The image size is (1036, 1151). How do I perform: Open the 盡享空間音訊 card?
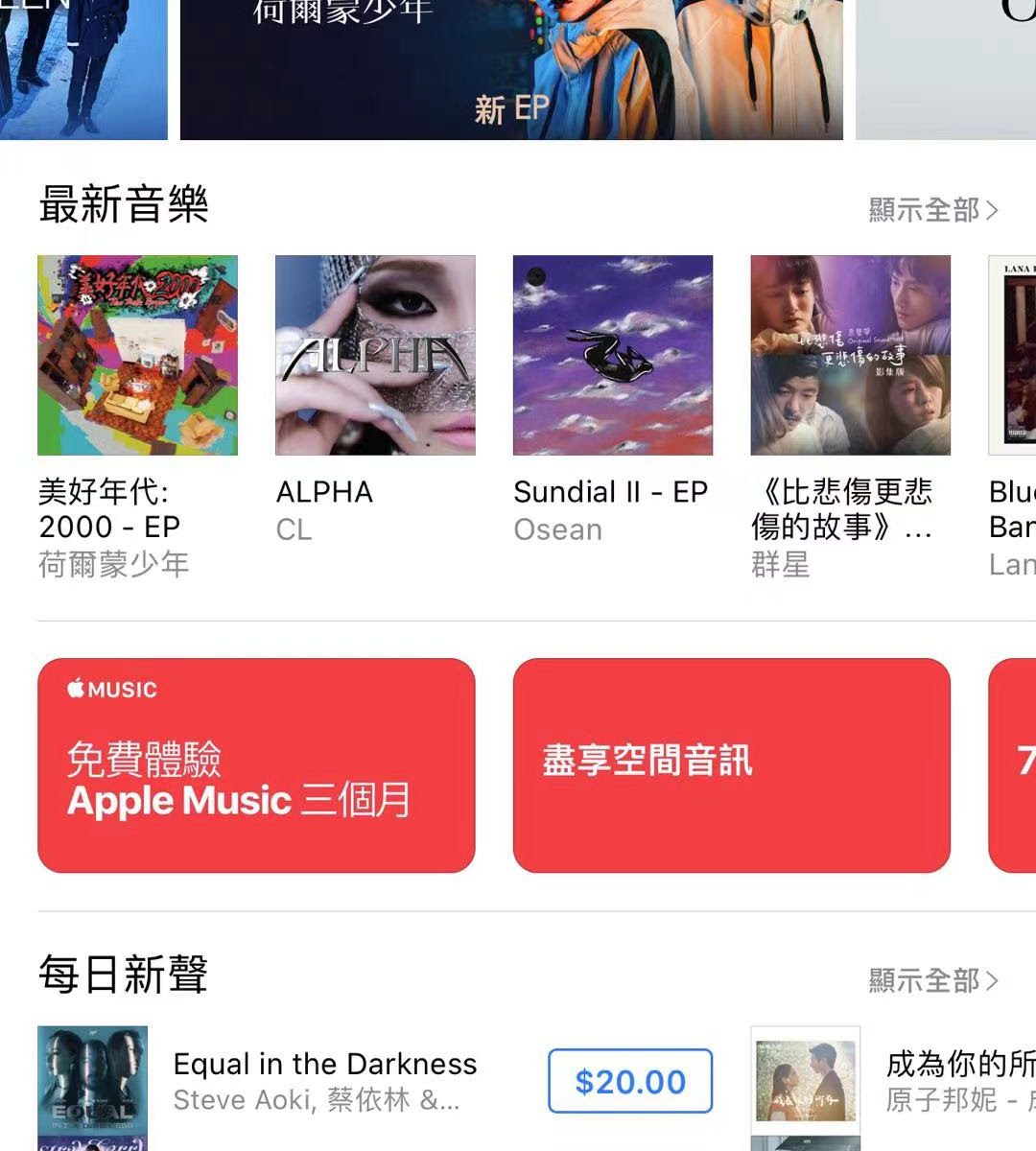click(x=731, y=765)
